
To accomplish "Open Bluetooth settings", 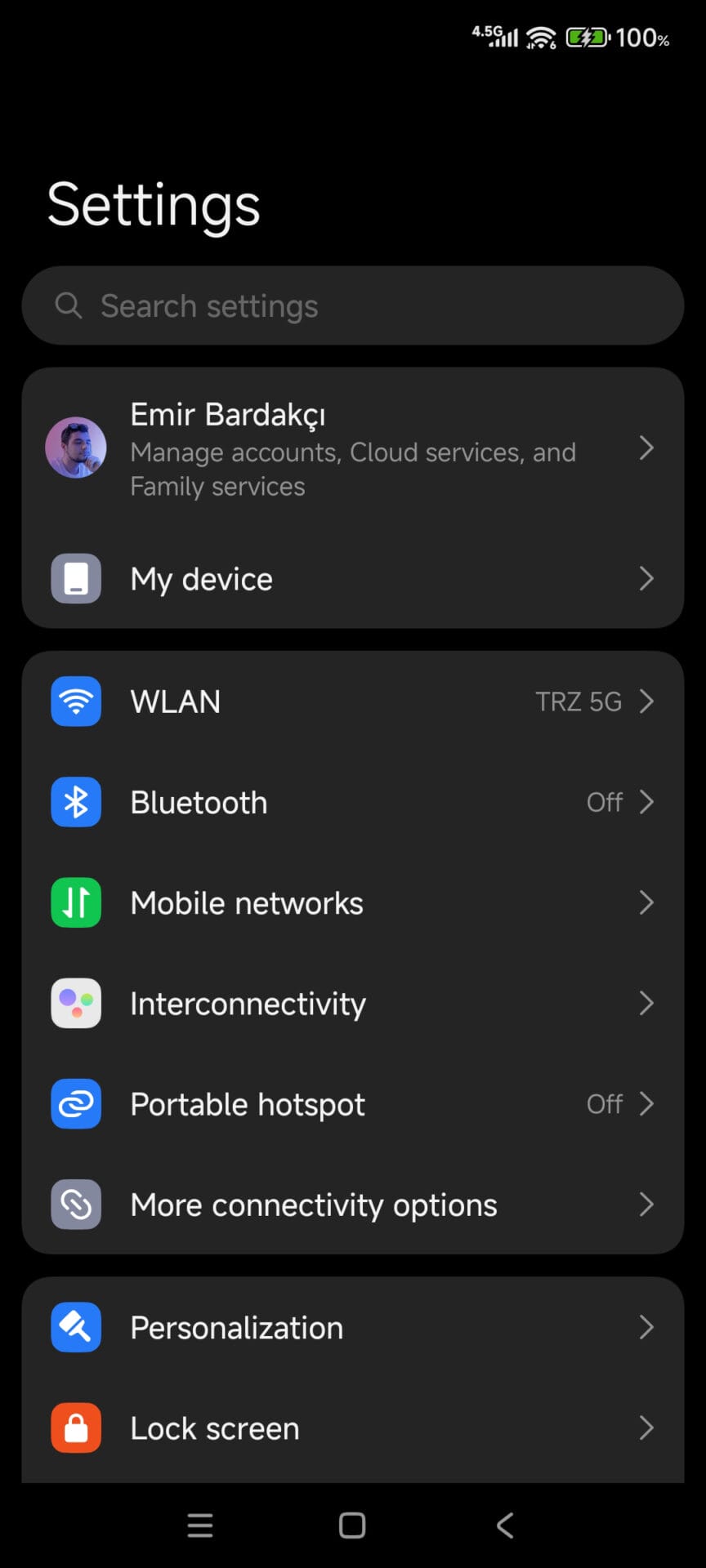I will (351, 803).
